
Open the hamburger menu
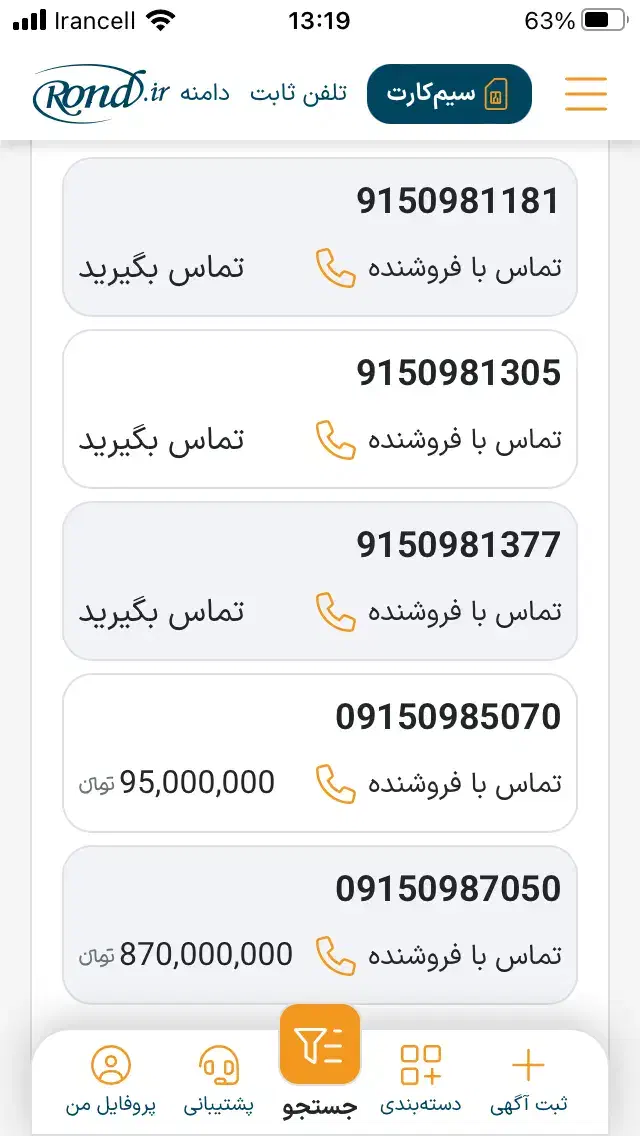coord(585,93)
